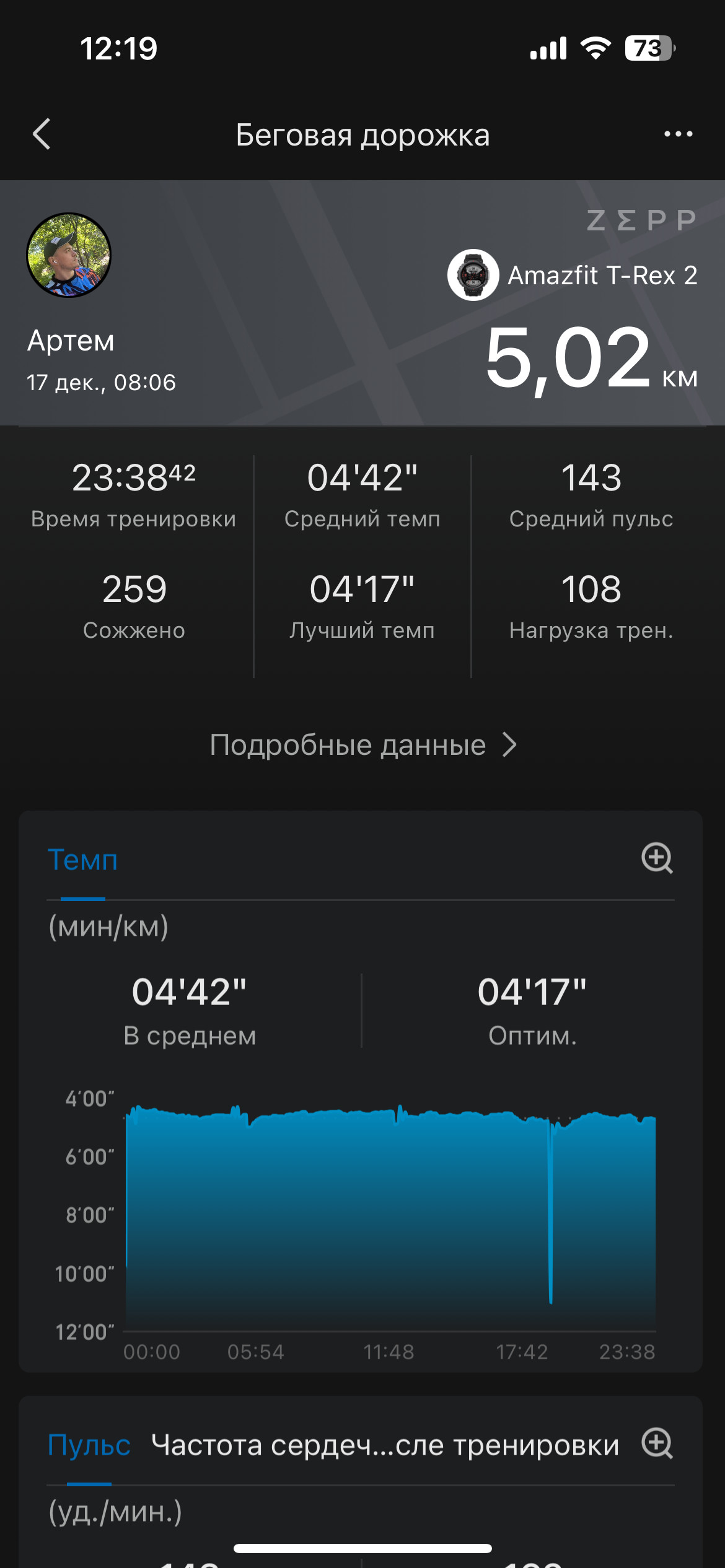Open the three-dot overflow menu
The height and width of the screenshot is (1568, 725).
pos(678,134)
